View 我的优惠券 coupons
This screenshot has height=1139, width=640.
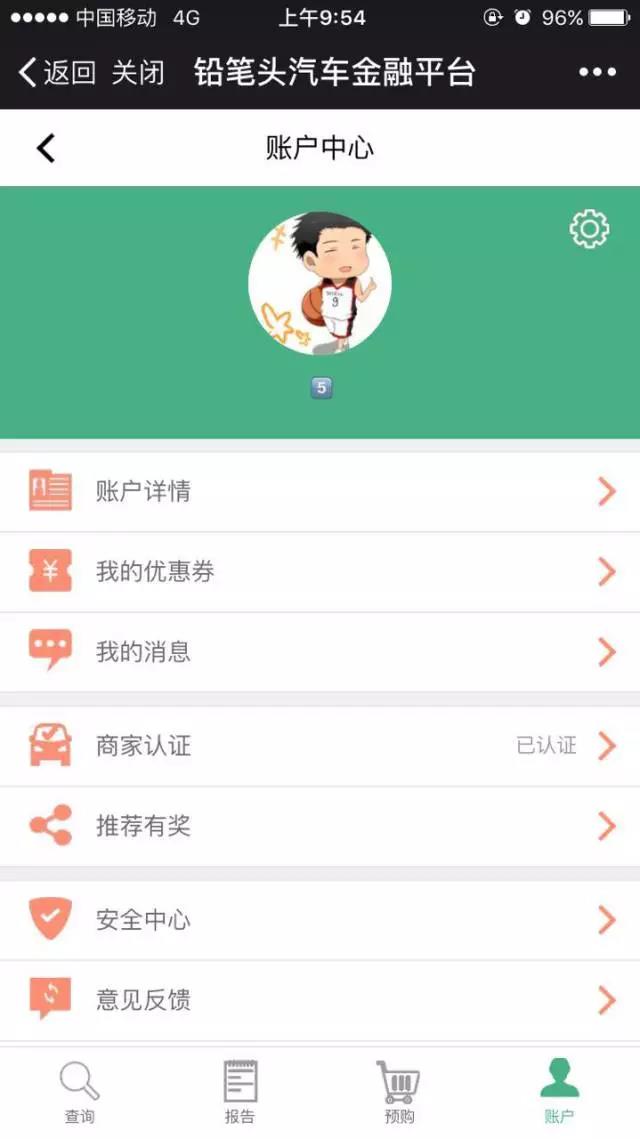click(x=320, y=572)
